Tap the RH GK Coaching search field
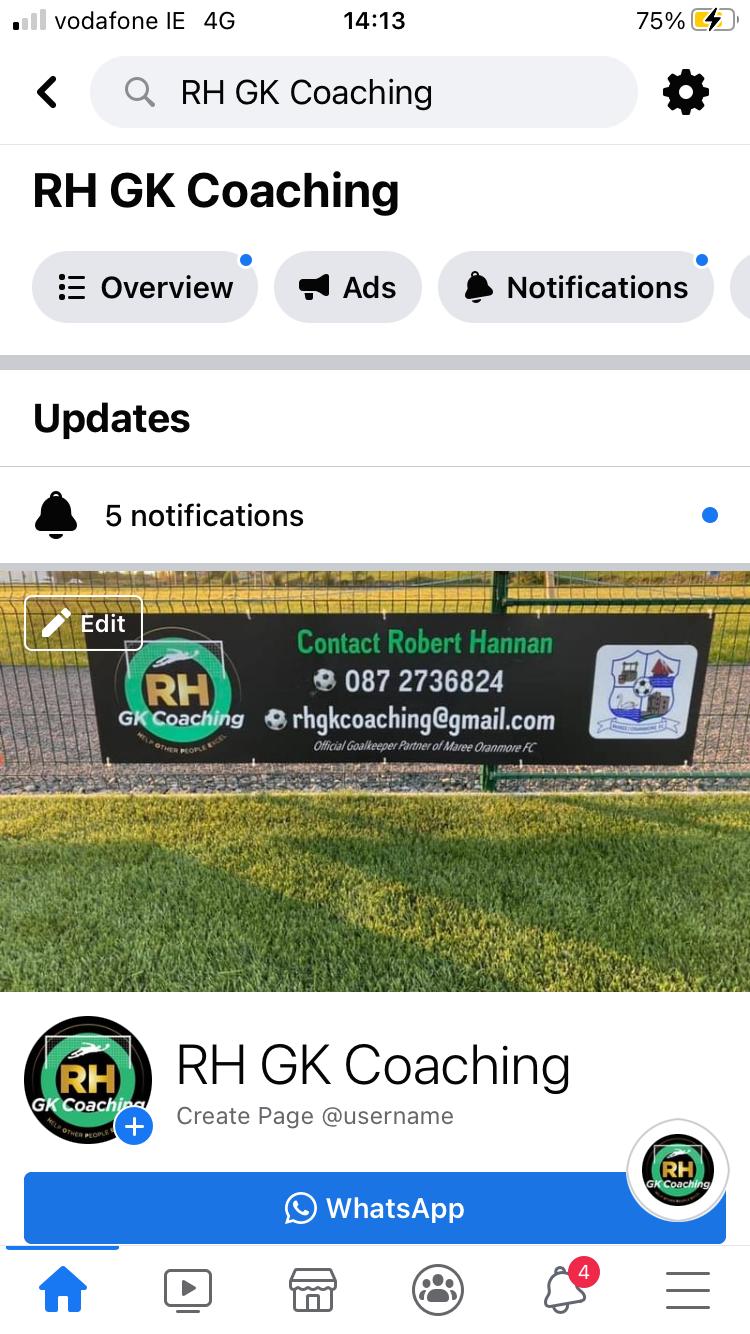Image resolution: width=750 pixels, height=1334 pixels. [363, 92]
